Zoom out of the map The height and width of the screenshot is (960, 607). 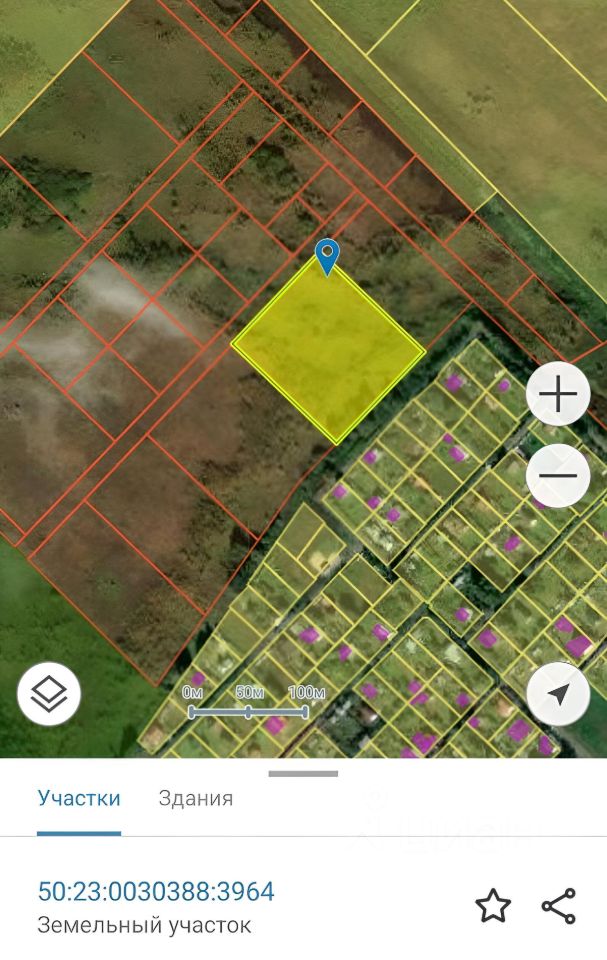(558, 474)
